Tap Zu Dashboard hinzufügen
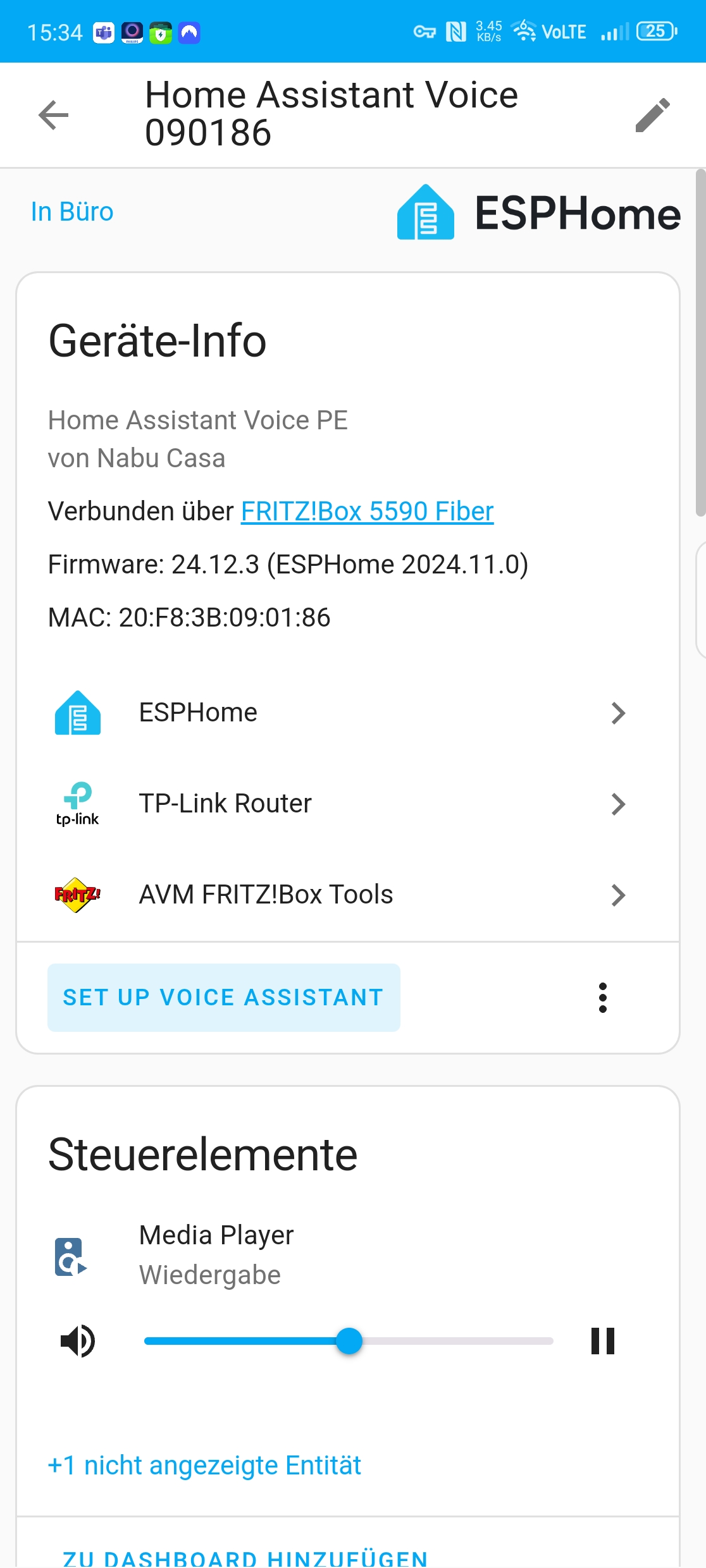Viewport: 706px width, 1568px height. pyautogui.click(x=245, y=1558)
